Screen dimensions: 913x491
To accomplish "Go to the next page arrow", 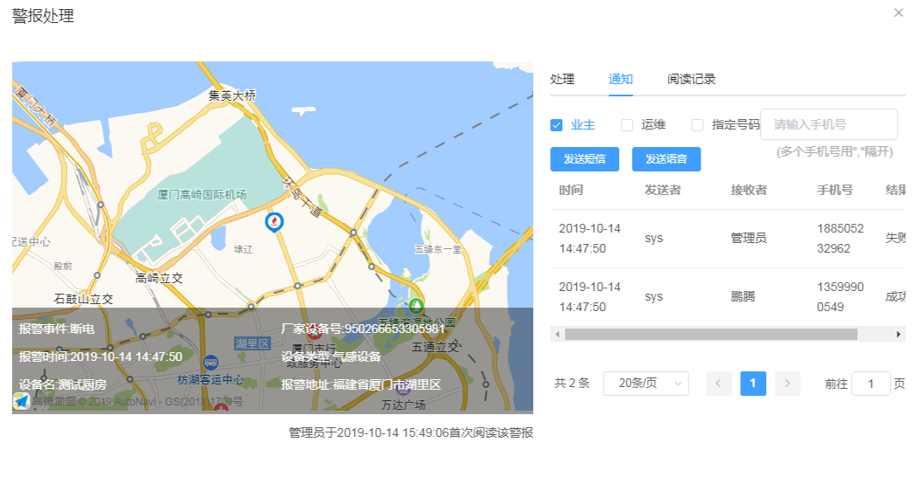I will click(788, 383).
